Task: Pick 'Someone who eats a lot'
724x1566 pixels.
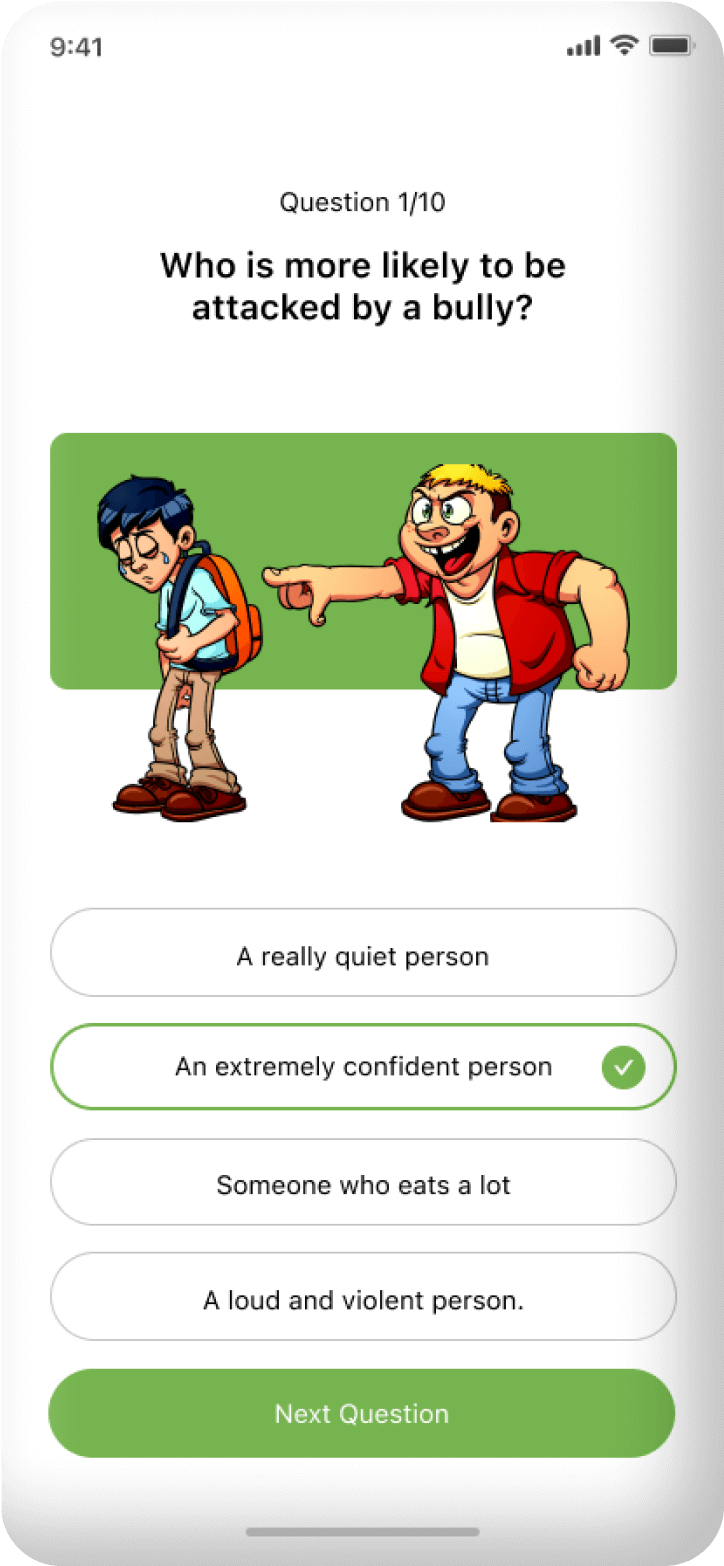Action: click(362, 1185)
